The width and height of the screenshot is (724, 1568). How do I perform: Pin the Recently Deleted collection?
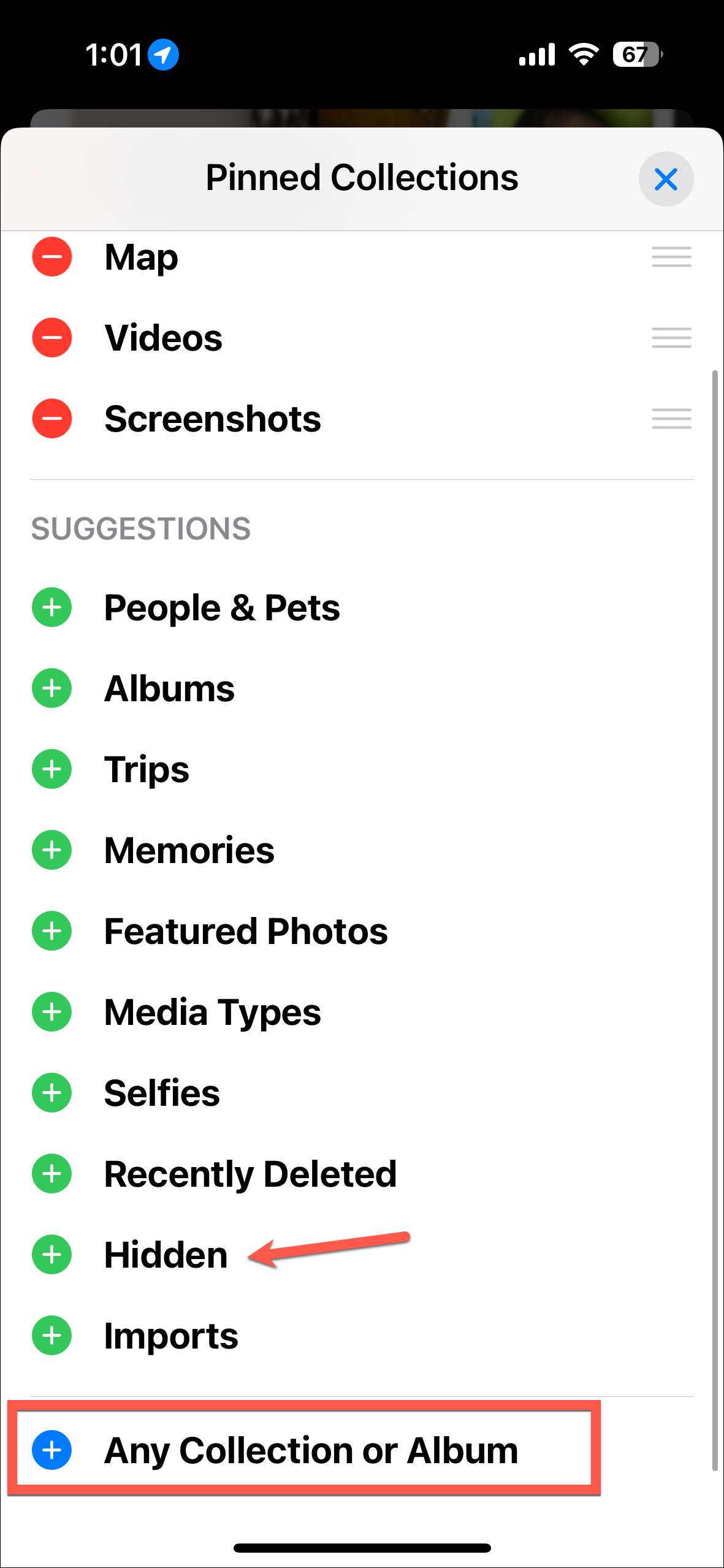coord(52,1174)
